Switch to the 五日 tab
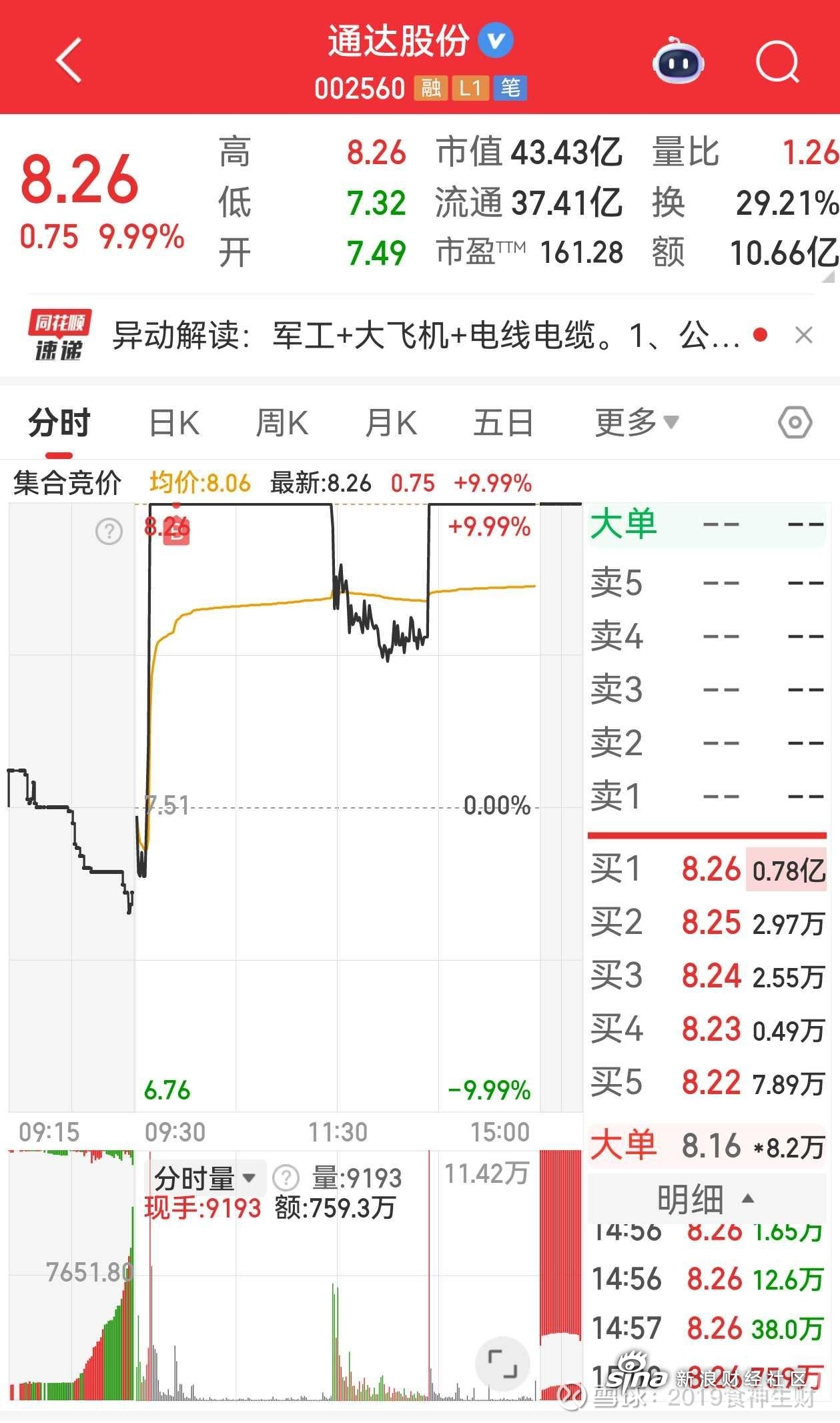 (504, 423)
